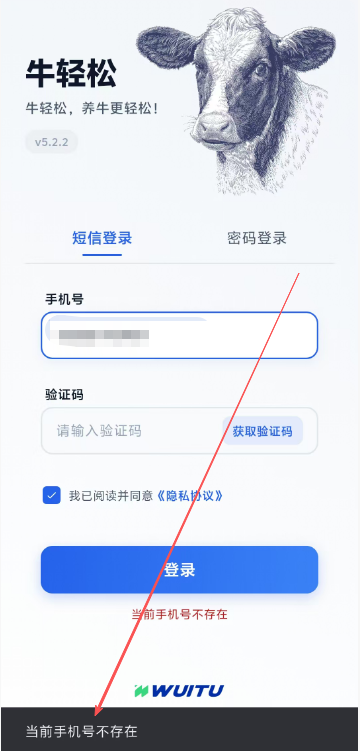Tap 获取验证码 to get code
Viewport: 360px width, 751px height.
262,431
